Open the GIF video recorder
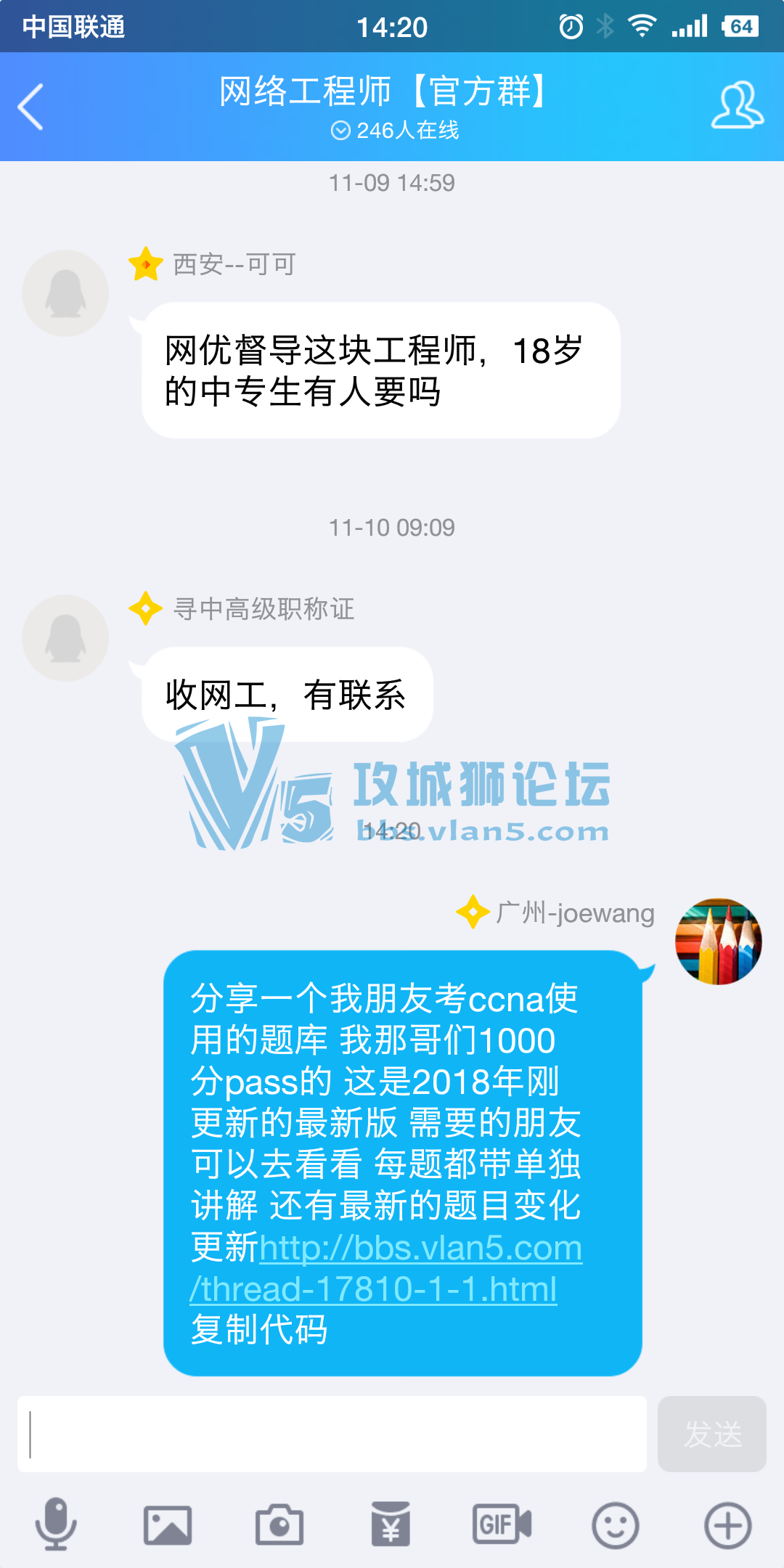784x1568 pixels. [502, 1524]
